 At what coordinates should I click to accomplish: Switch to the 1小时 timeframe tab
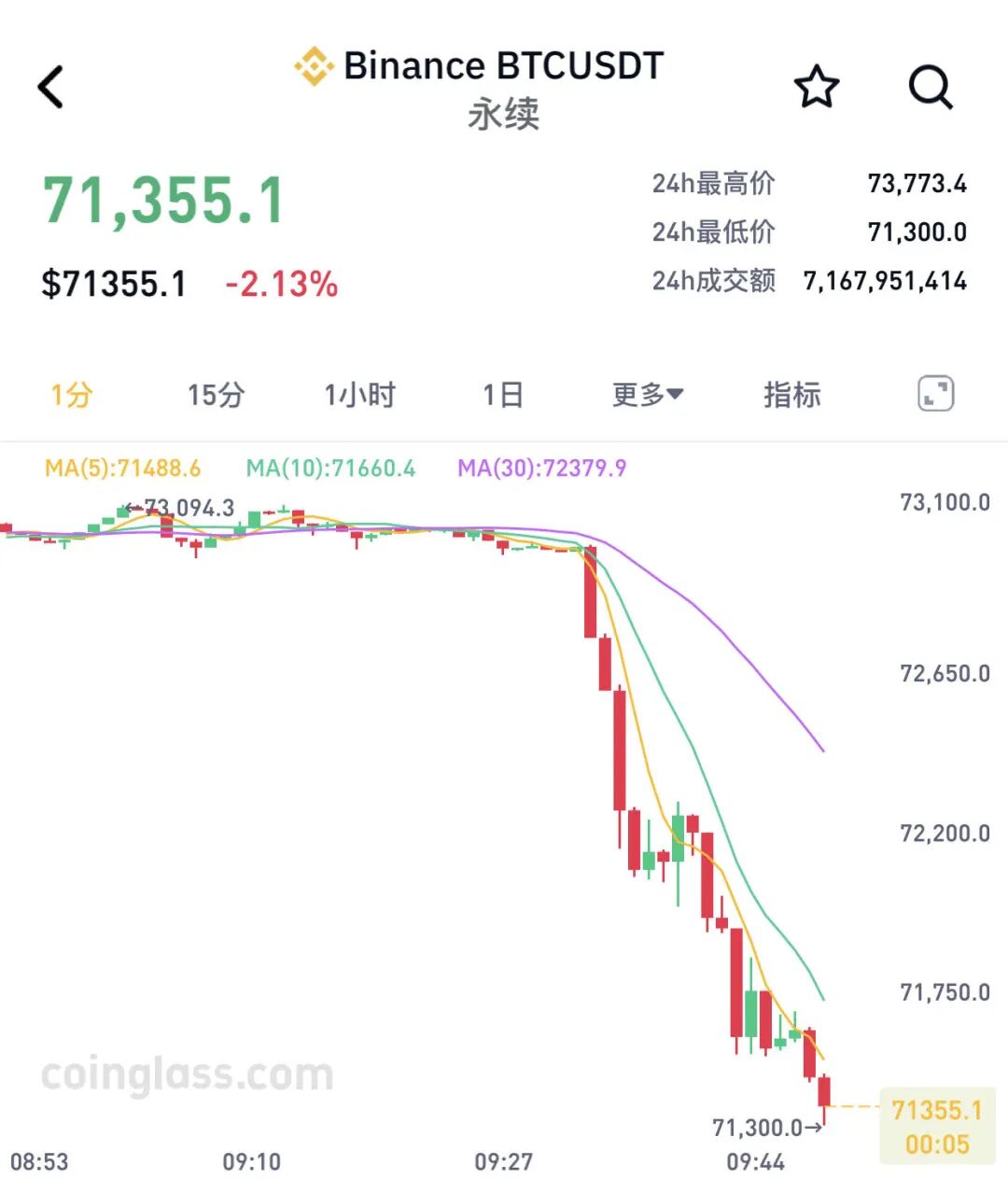click(358, 395)
